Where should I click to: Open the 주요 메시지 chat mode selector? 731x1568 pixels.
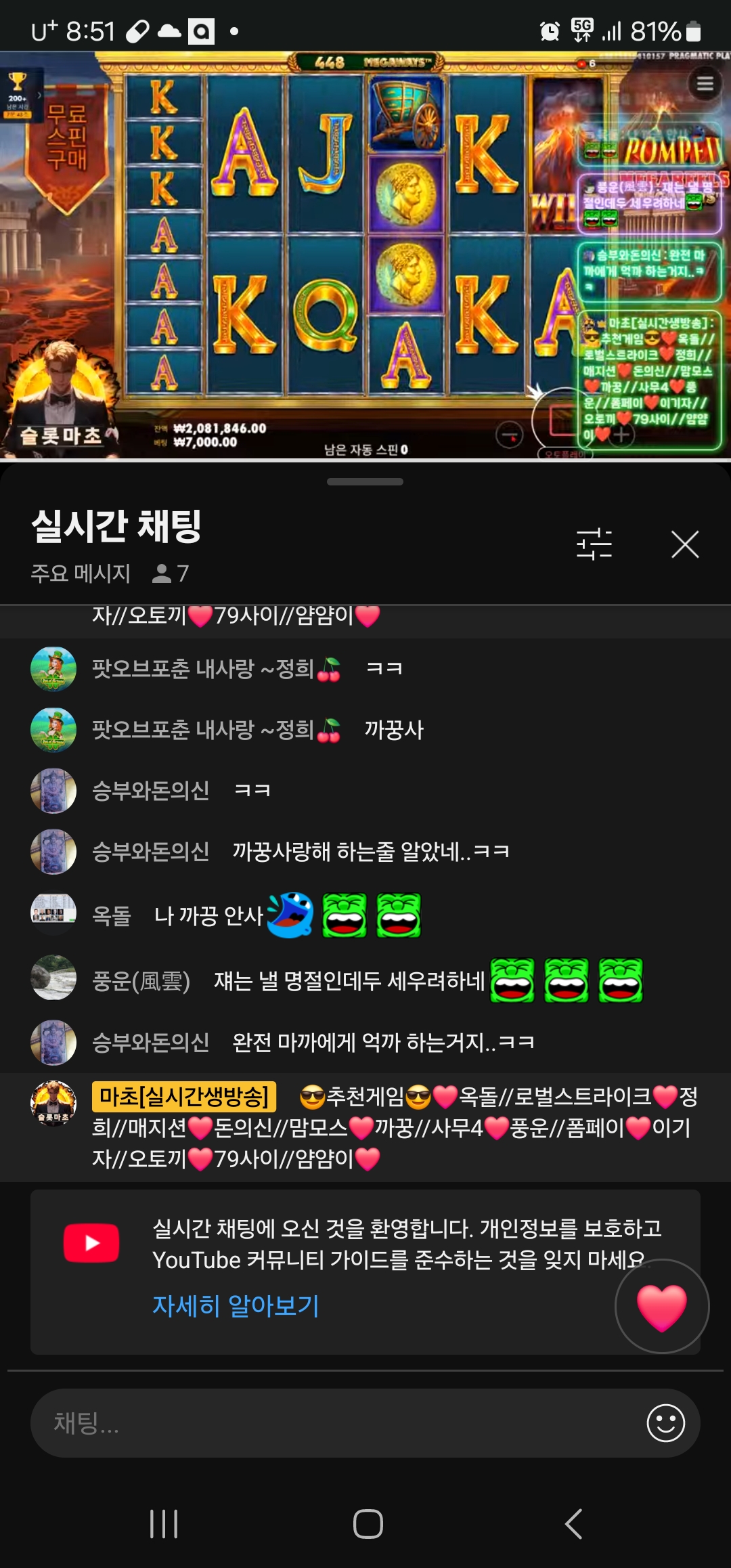pyautogui.click(x=81, y=573)
